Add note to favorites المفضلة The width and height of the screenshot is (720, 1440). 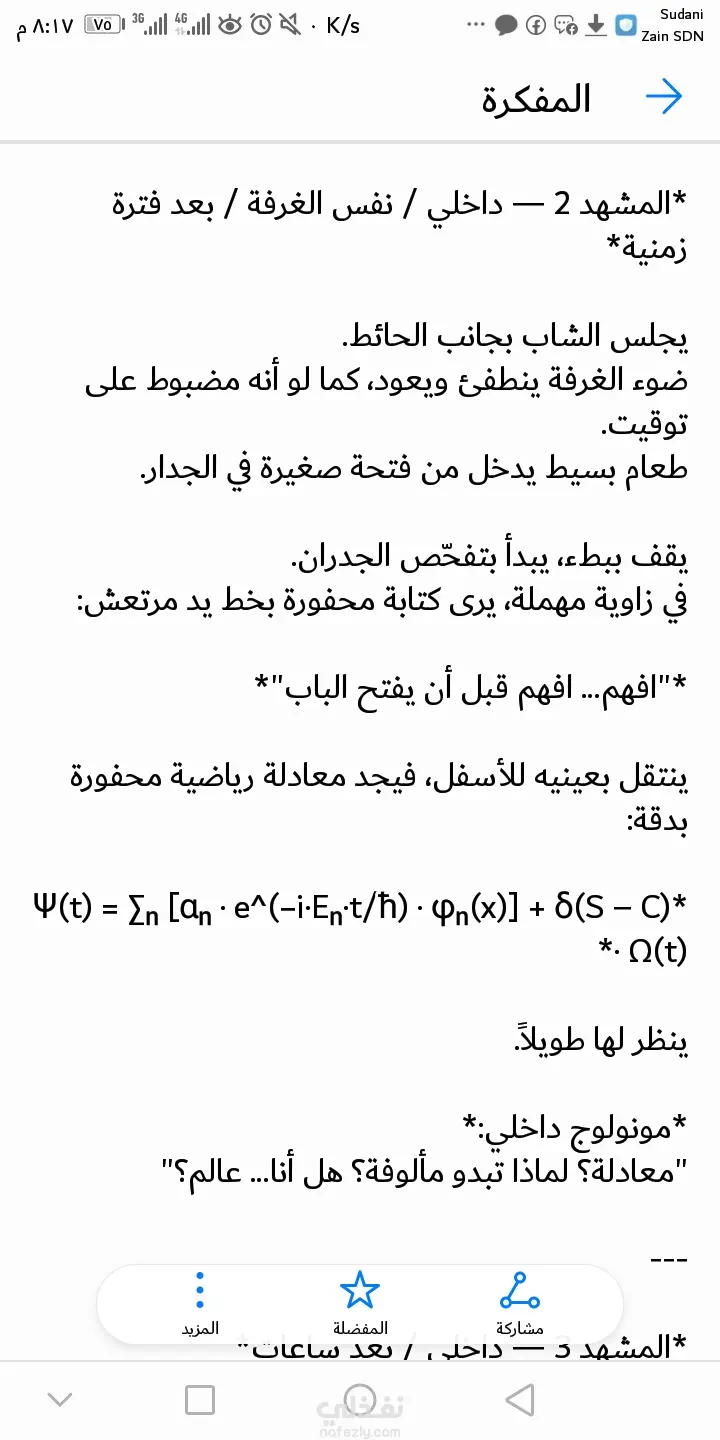coord(359,1301)
